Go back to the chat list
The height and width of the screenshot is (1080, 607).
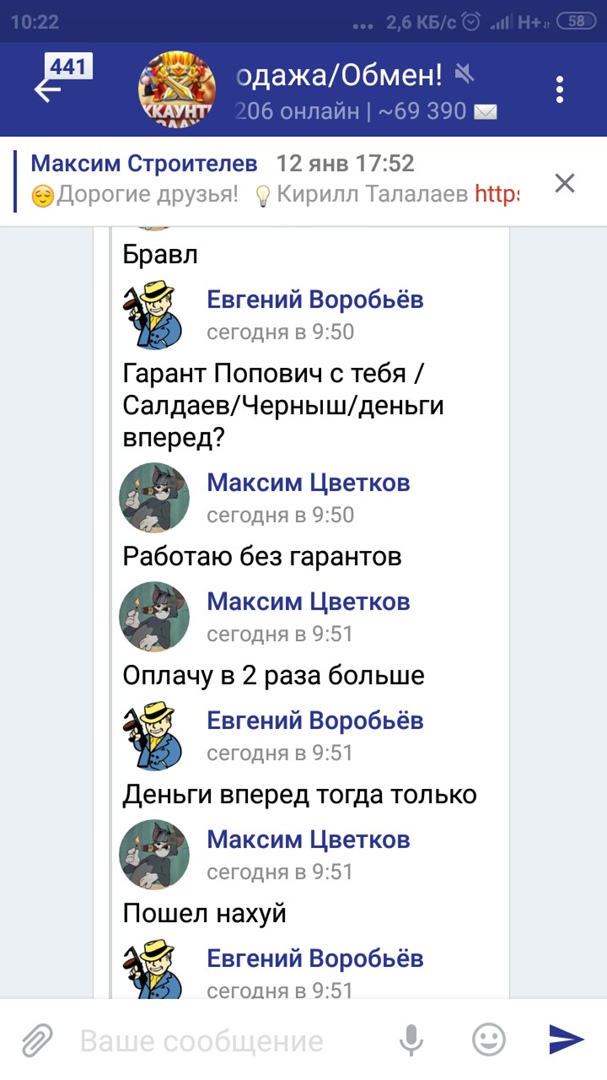point(48,89)
